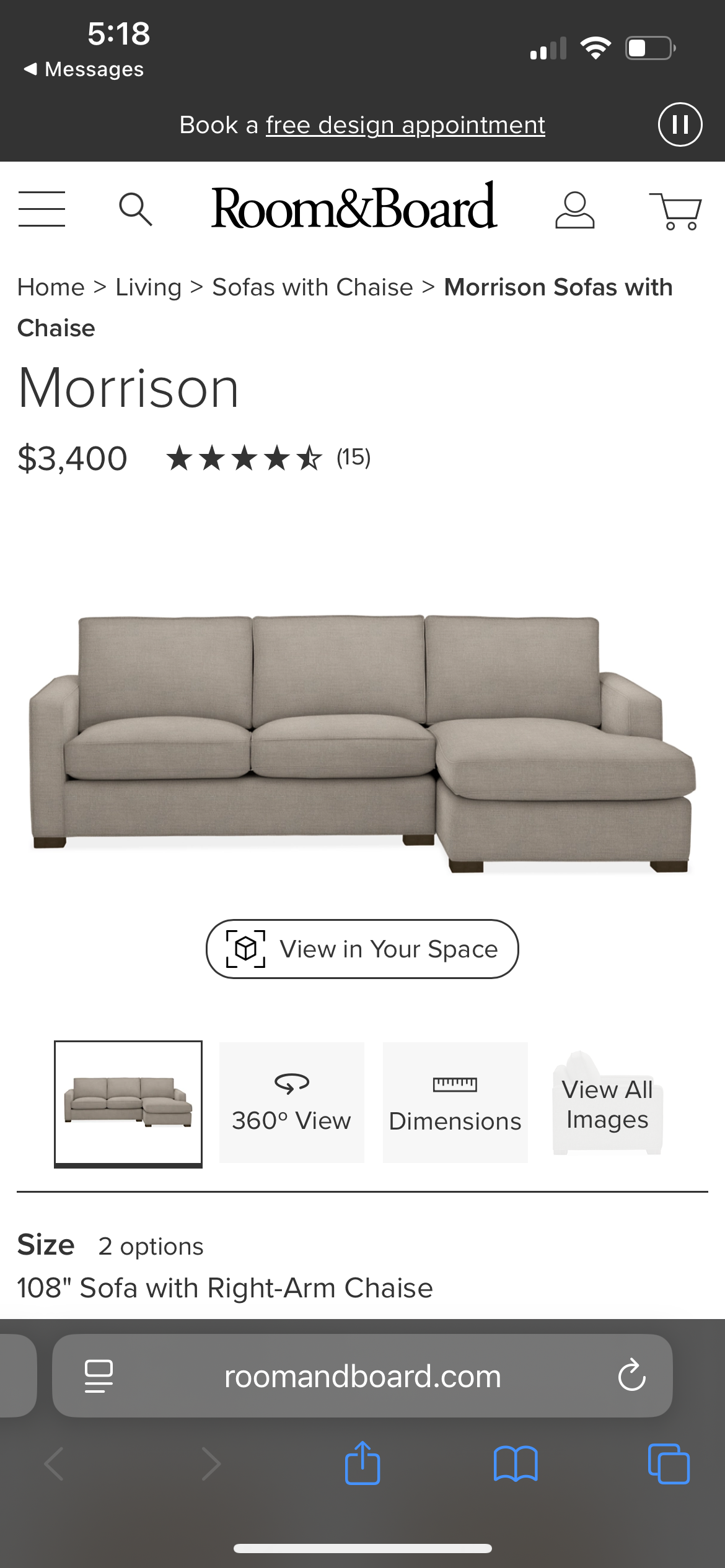Tap View in Your Space button

pyautogui.click(x=362, y=949)
